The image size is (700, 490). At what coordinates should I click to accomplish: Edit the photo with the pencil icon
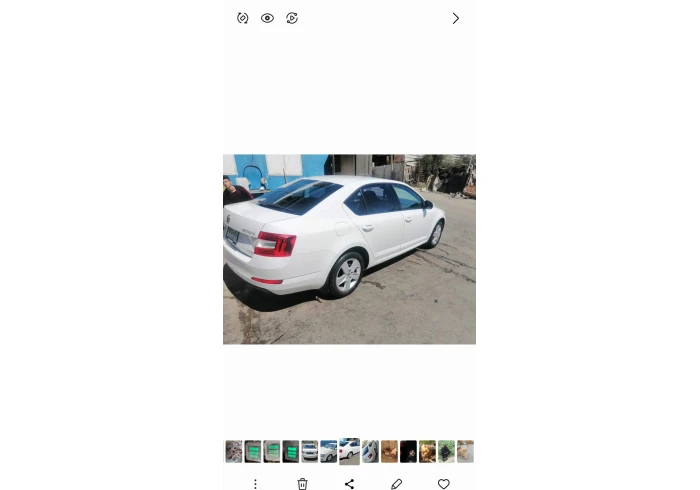(x=396, y=484)
